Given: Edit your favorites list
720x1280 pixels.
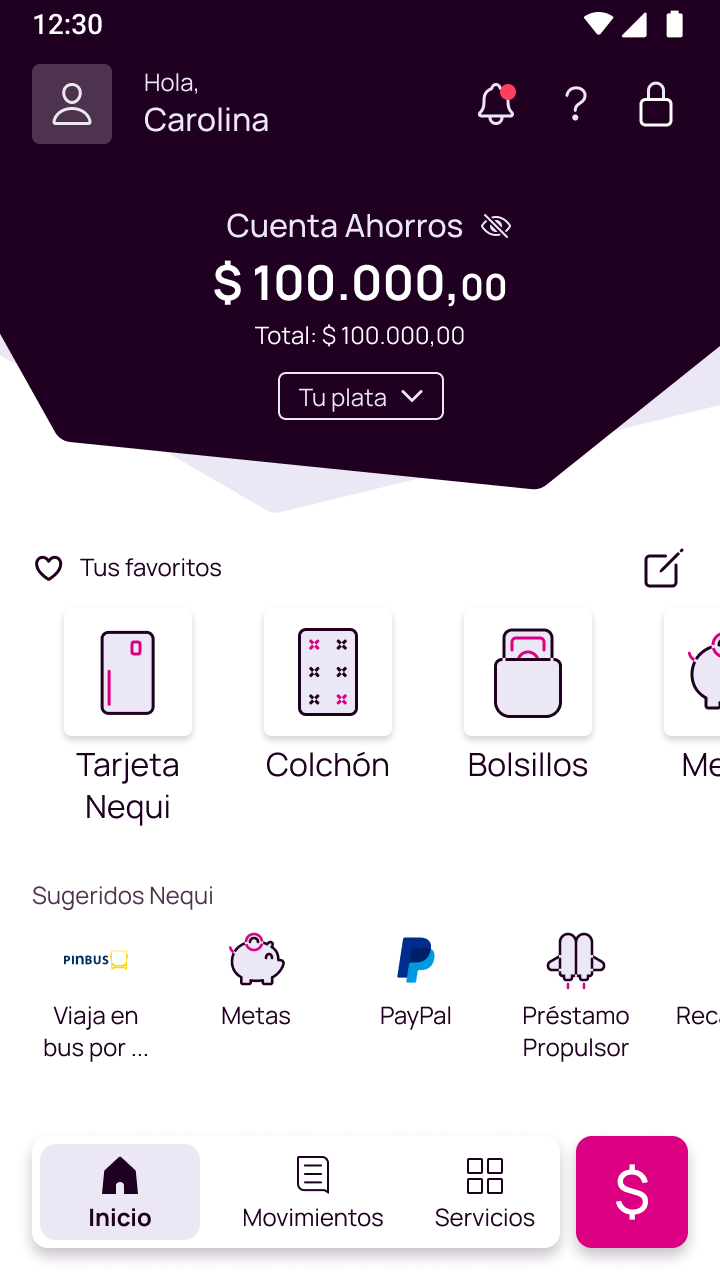Looking at the screenshot, I should (x=663, y=568).
